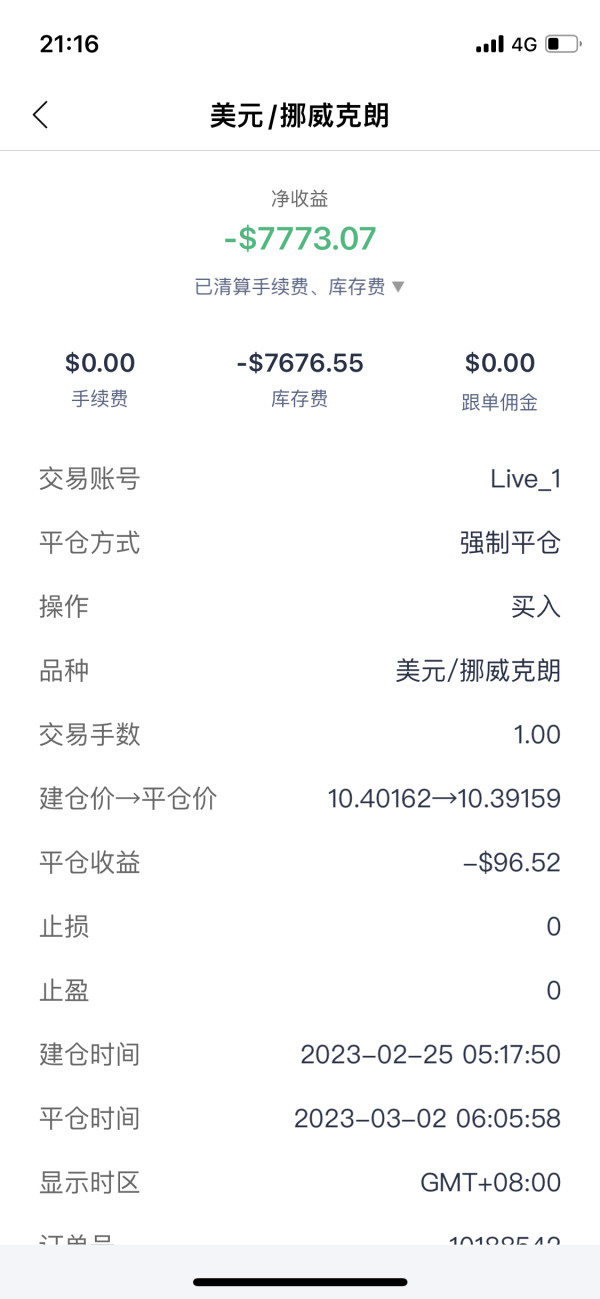Expand the 已清算手续费、库存费 dropdown
The height and width of the screenshot is (1299, 600).
pos(300,287)
